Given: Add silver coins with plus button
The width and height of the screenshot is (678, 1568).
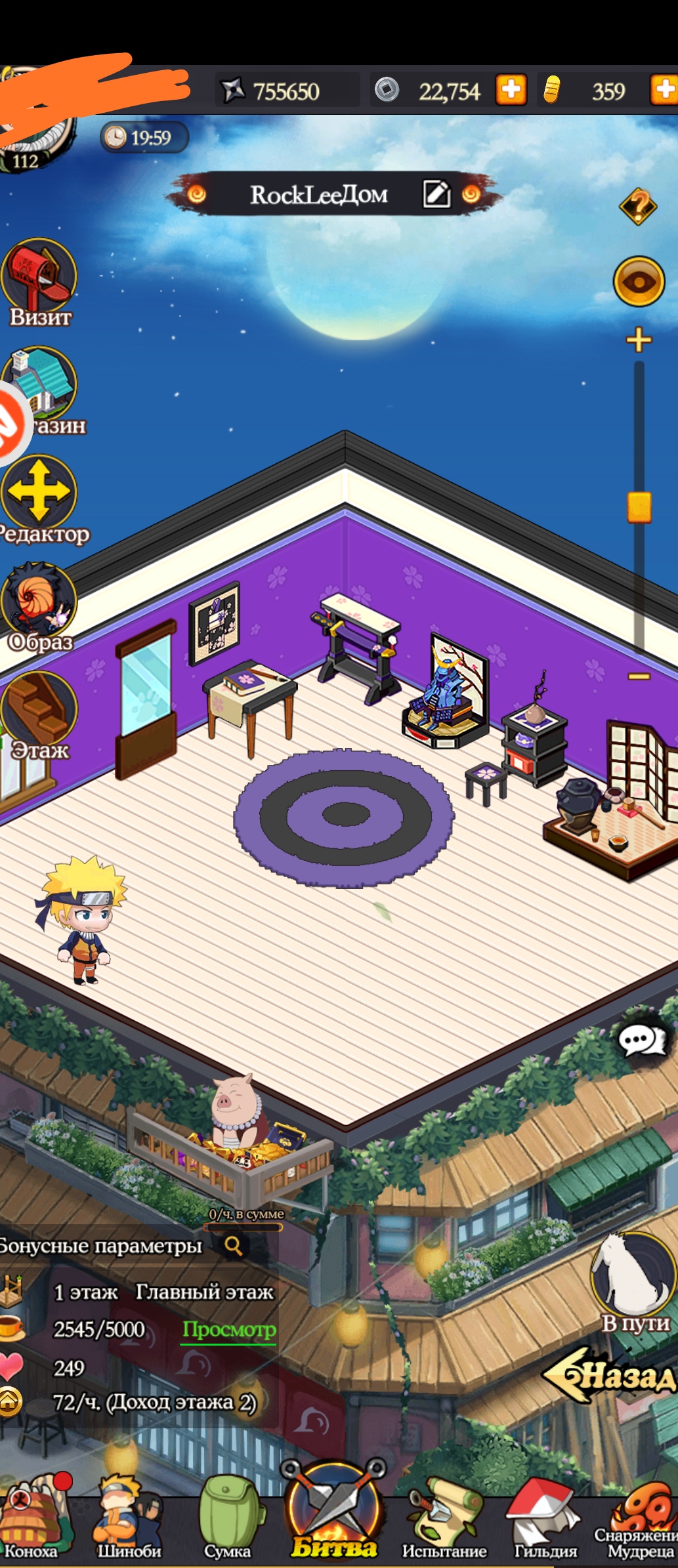Looking at the screenshot, I should (511, 90).
